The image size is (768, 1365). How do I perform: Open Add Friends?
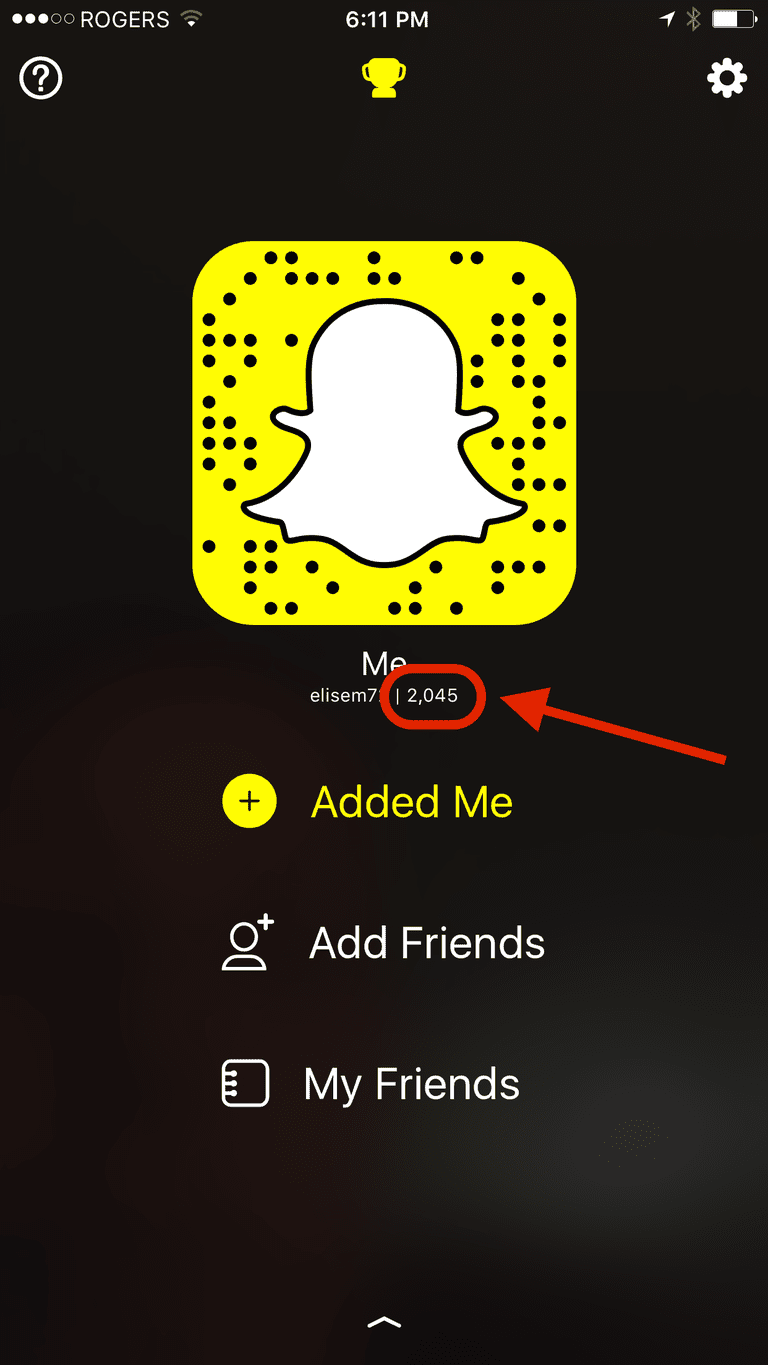pyautogui.click(x=383, y=943)
